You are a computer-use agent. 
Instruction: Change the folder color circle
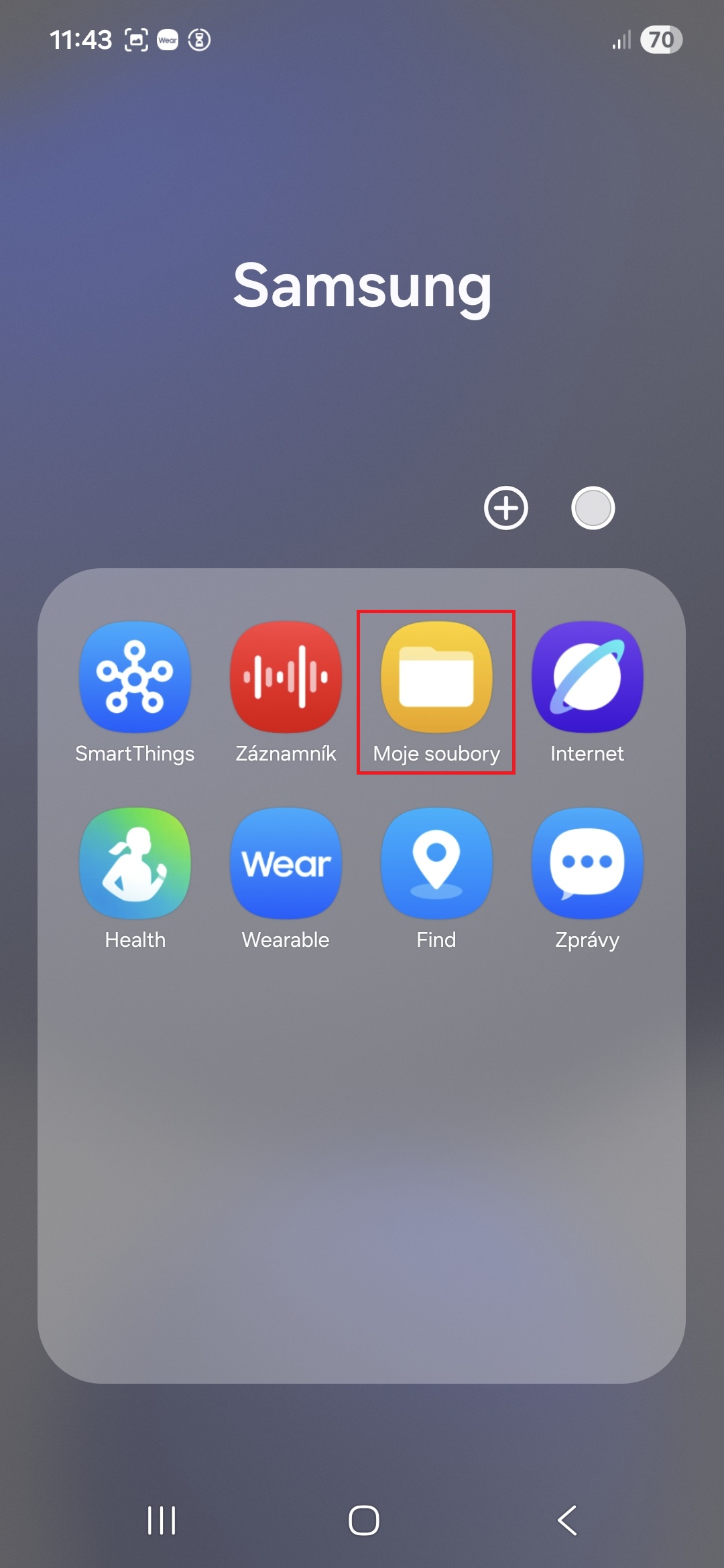click(593, 508)
